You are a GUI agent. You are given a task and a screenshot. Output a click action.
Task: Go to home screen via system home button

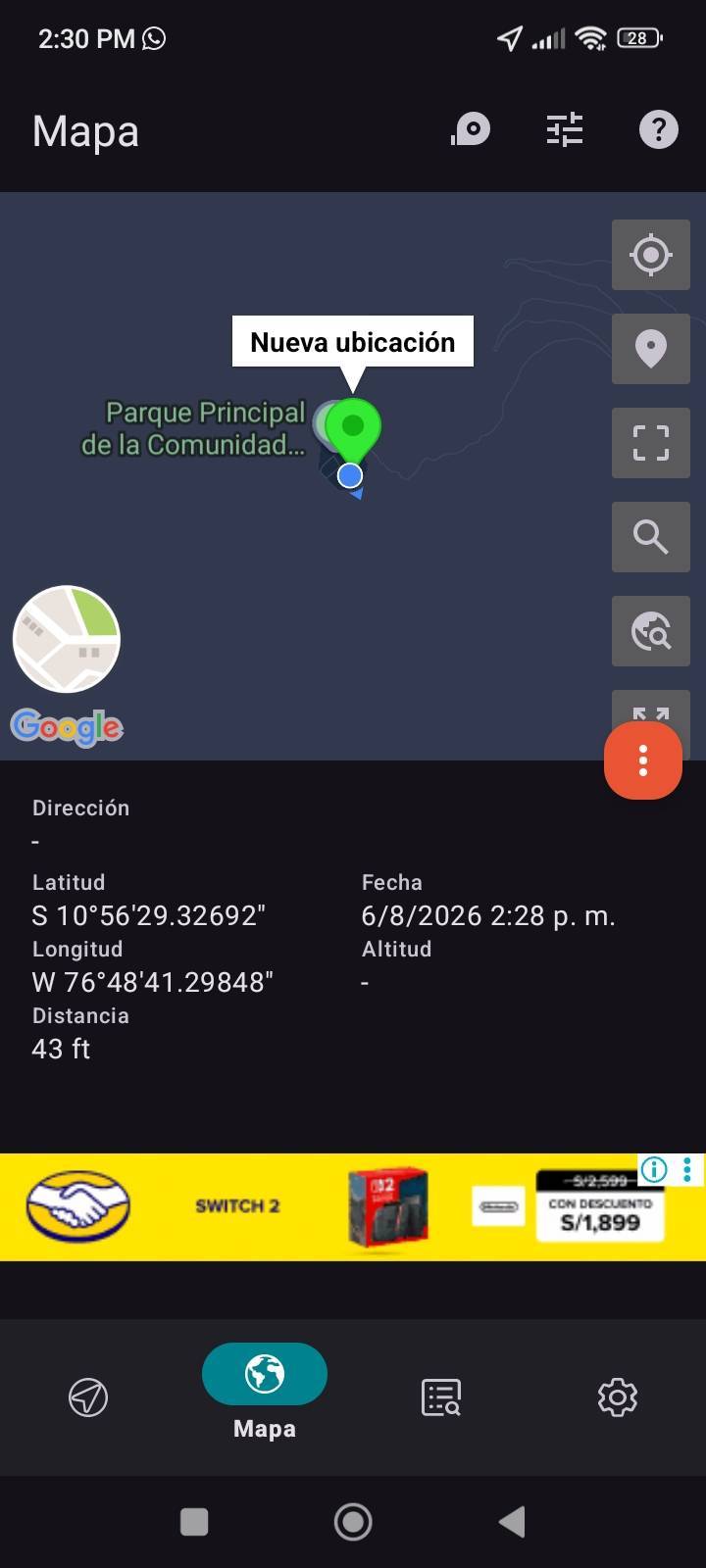pyautogui.click(x=353, y=1522)
